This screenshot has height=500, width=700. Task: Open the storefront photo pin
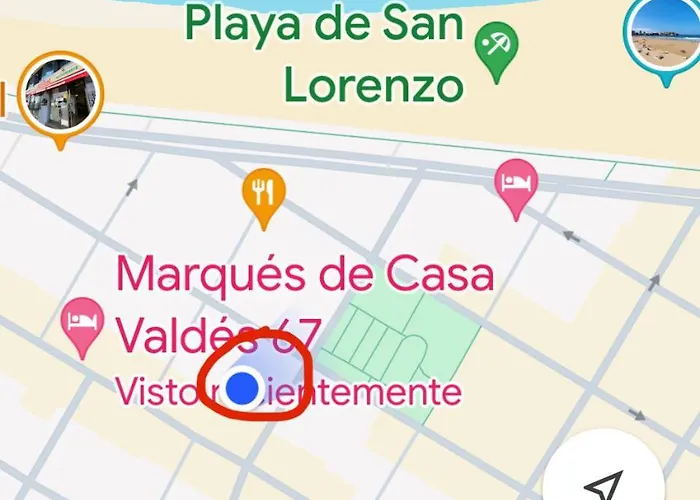point(60,95)
